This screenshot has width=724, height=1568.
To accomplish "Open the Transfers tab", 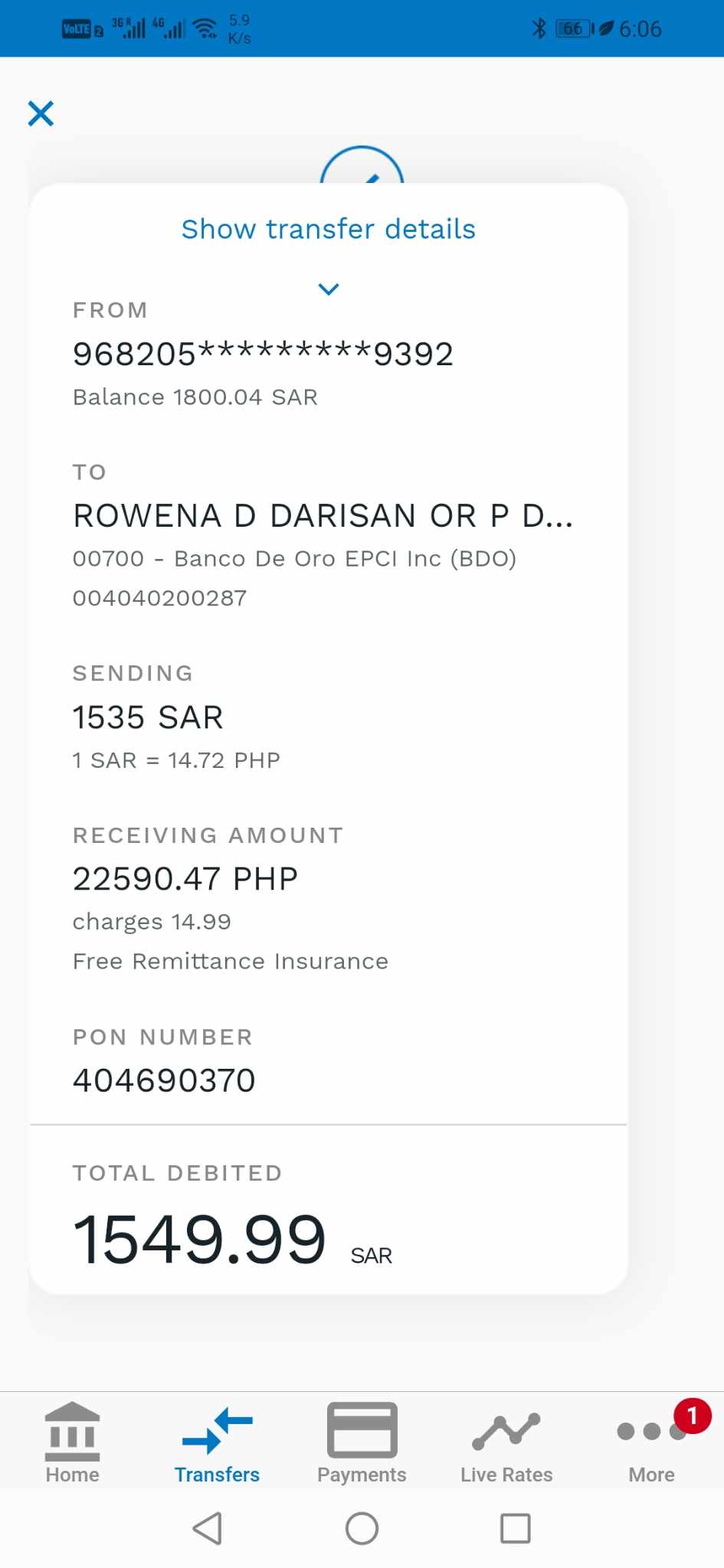I will (x=217, y=1443).
